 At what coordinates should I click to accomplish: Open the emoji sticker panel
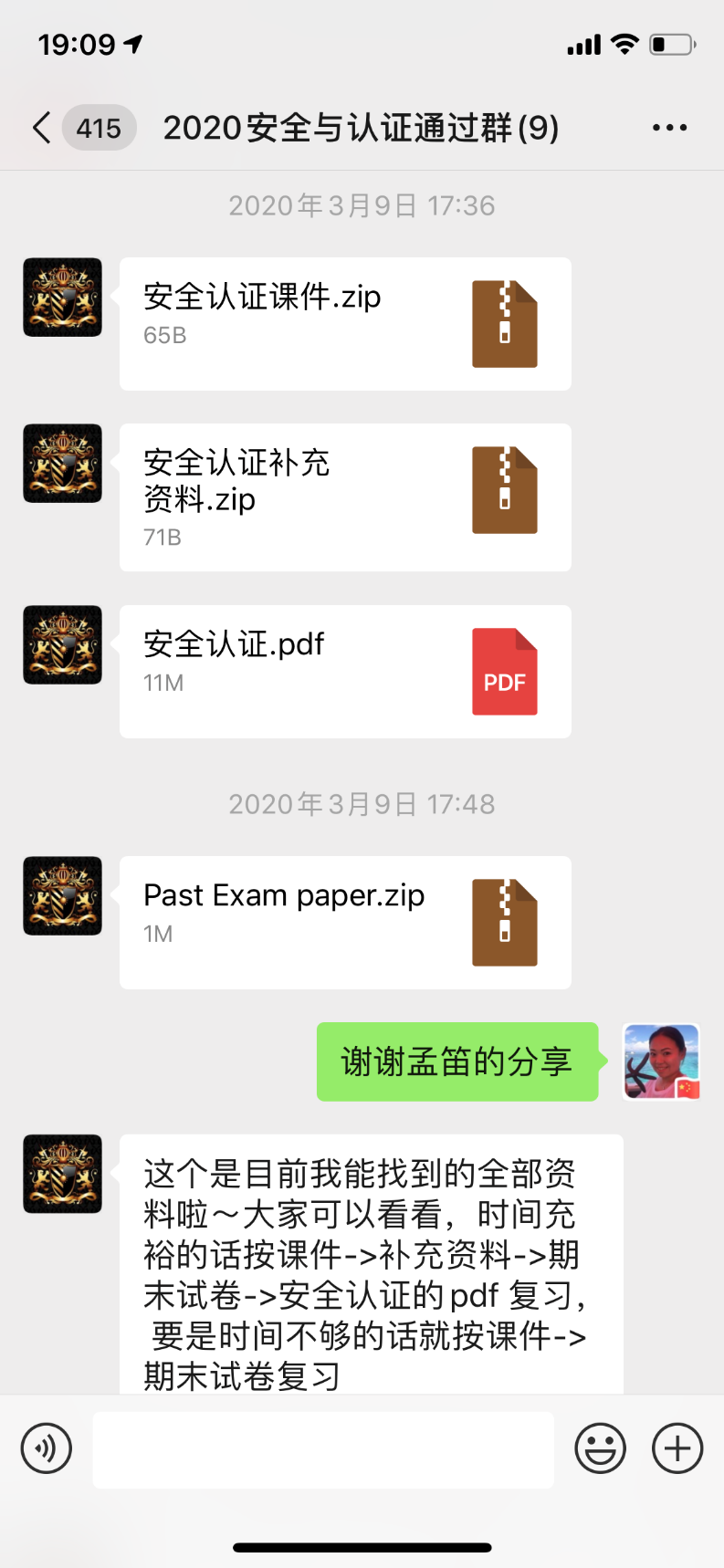[x=600, y=1448]
